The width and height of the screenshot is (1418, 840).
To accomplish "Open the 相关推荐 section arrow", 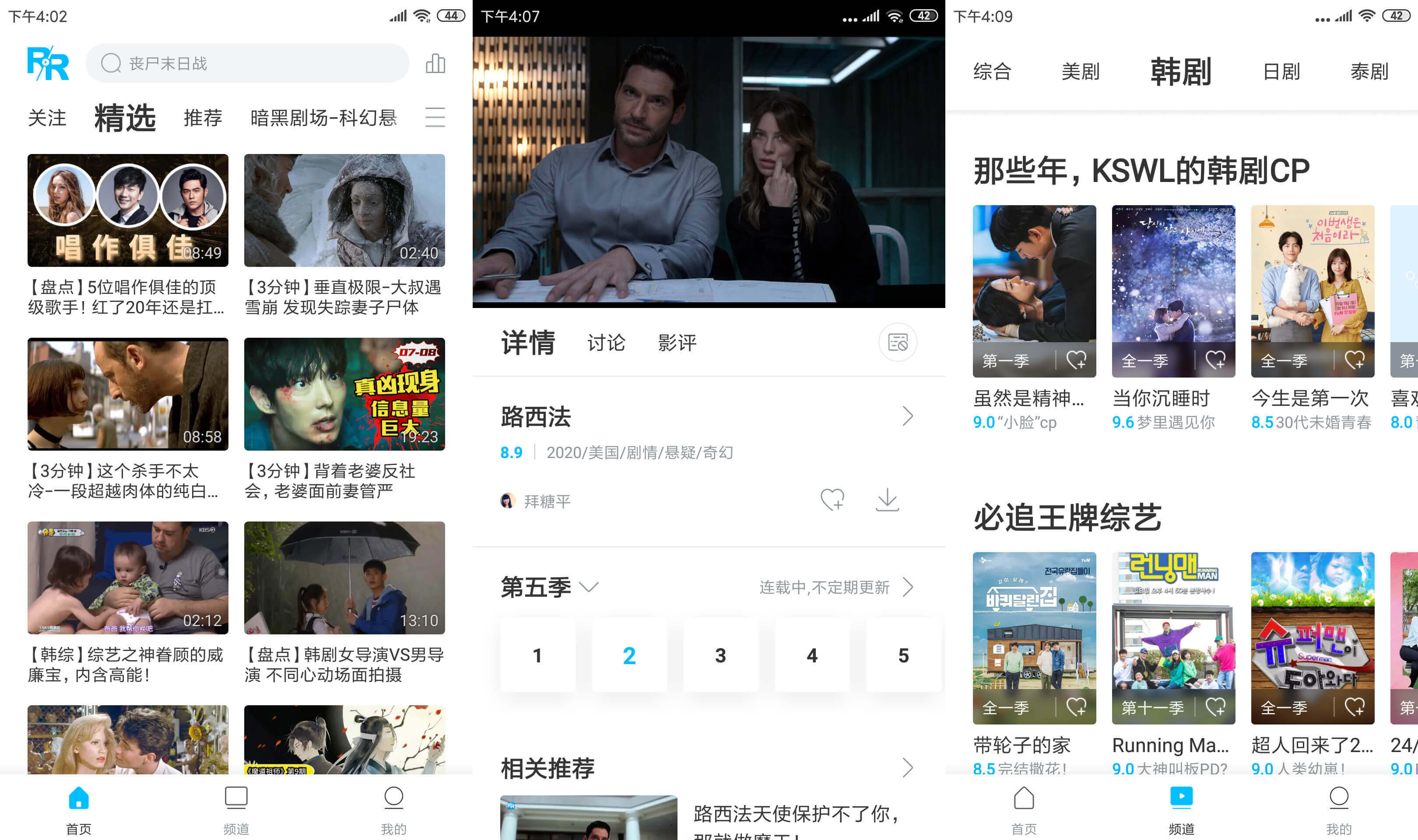I will pyautogui.click(x=907, y=768).
